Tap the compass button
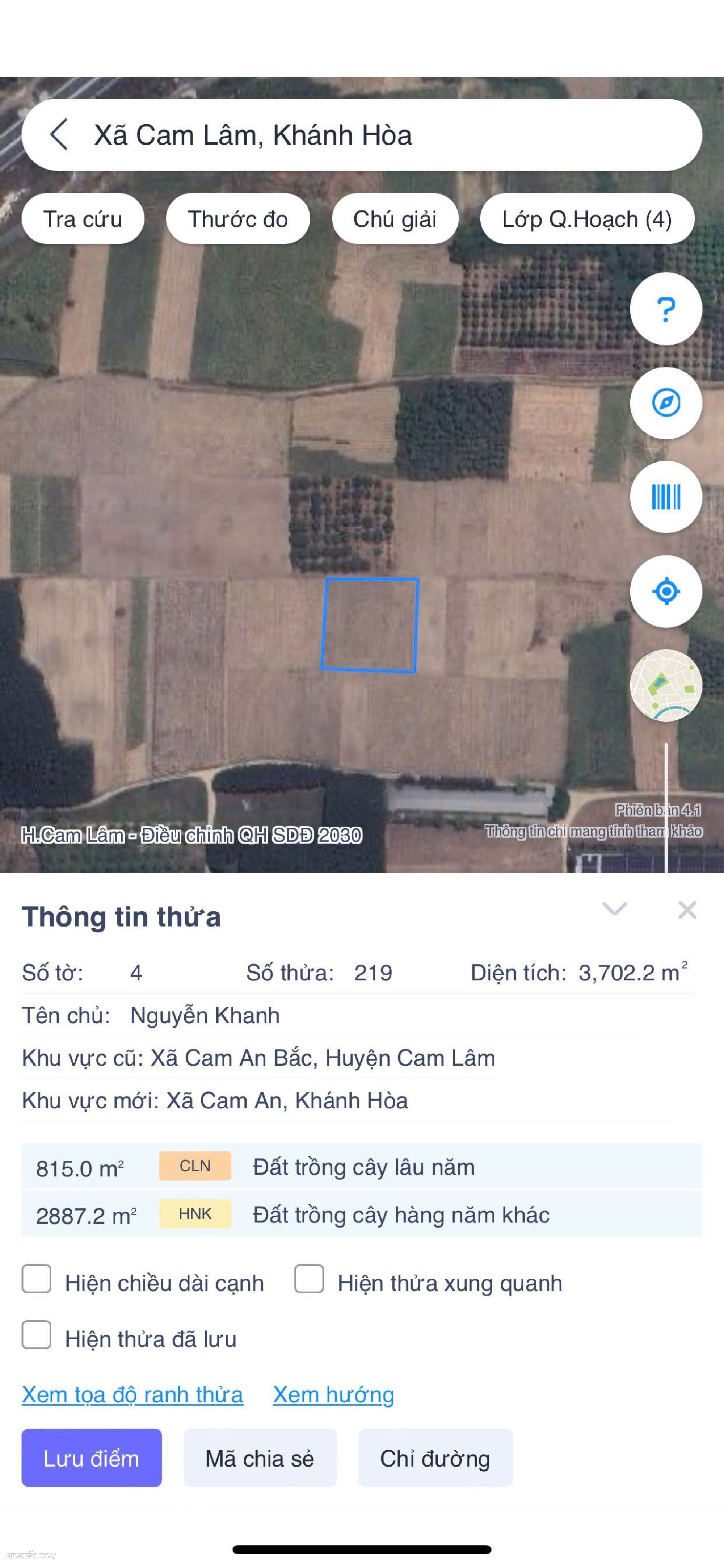 pos(666,403)
